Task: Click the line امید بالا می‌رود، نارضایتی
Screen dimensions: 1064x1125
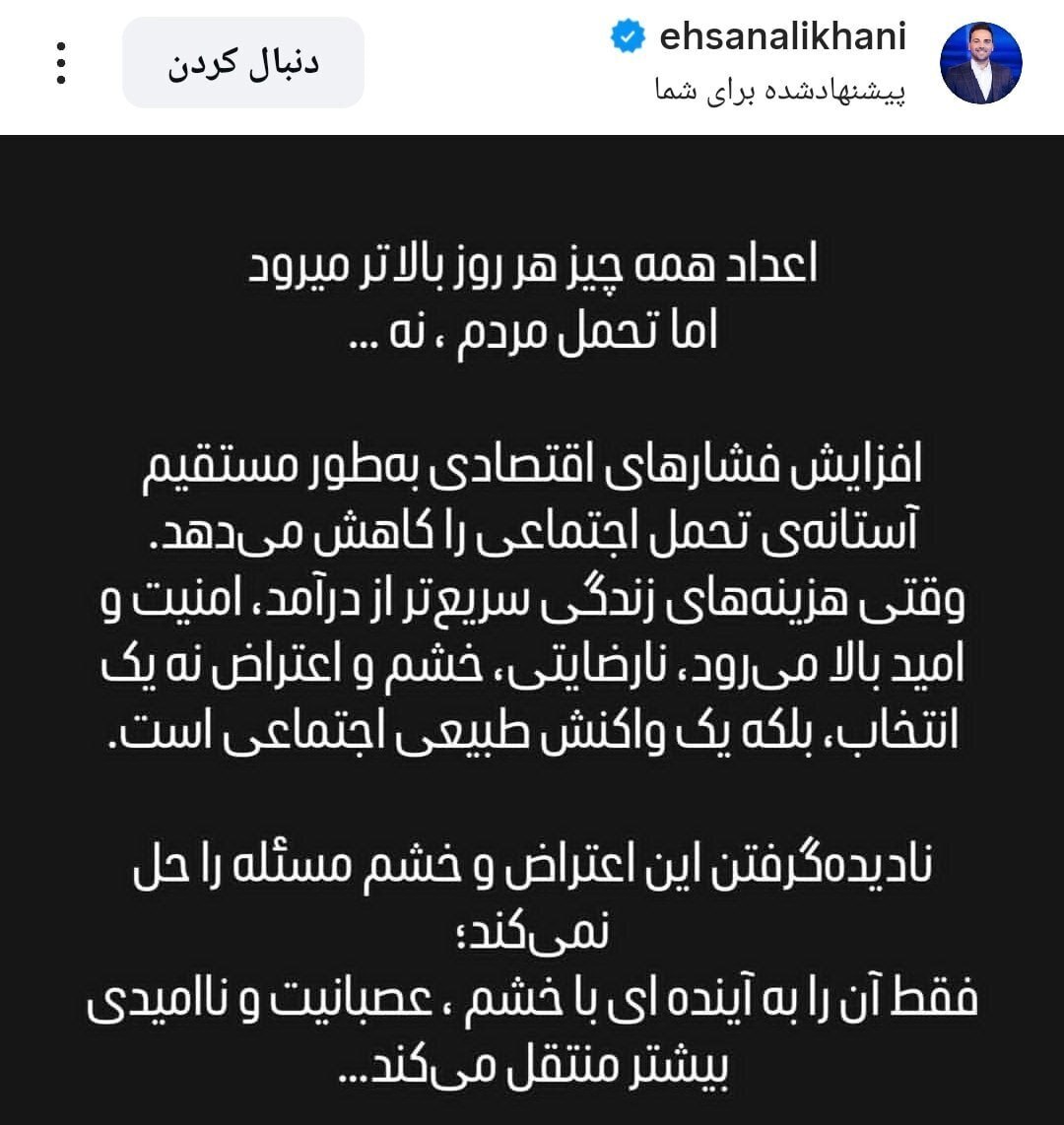Action: tap(532, 662)
